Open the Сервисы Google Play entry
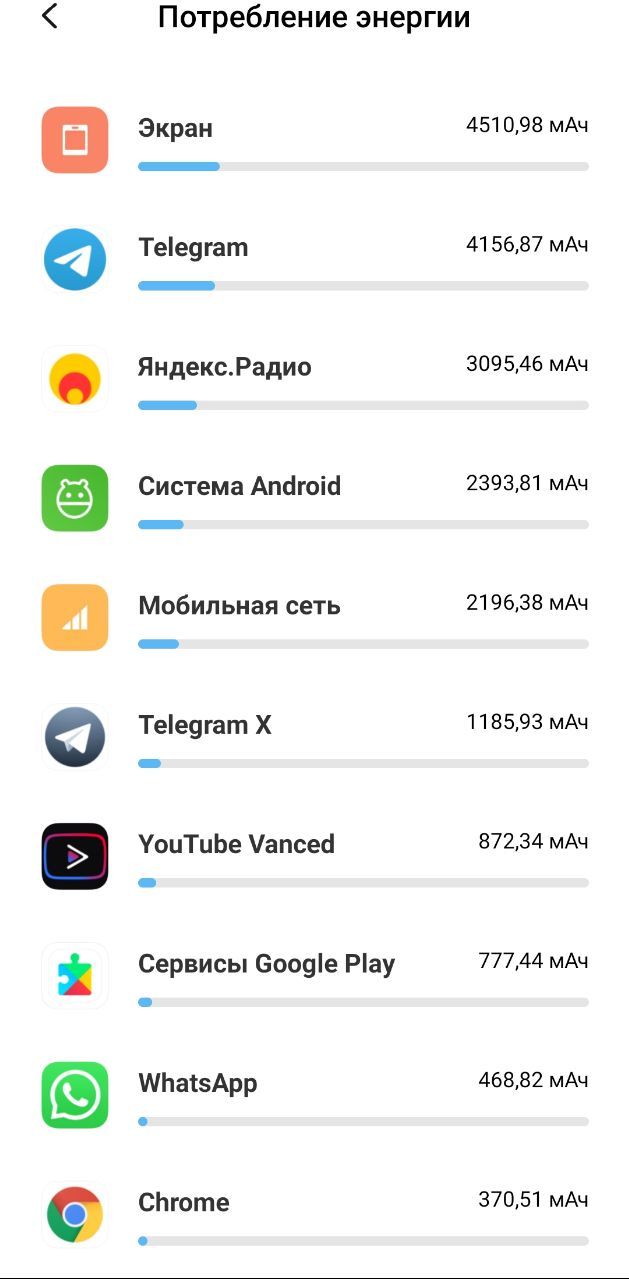 [314, 975]
